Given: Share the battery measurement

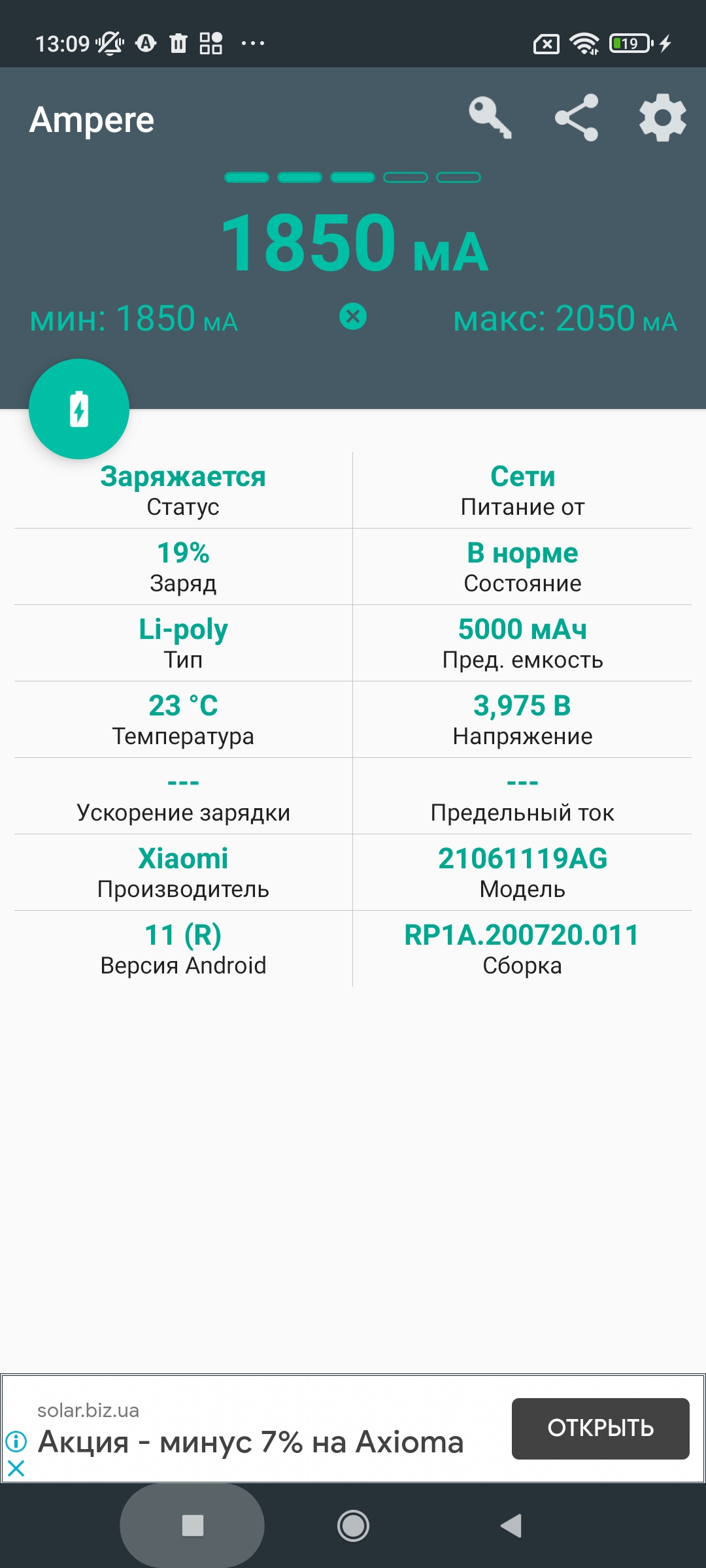Looking at the screenshot, I should [577, 118].
